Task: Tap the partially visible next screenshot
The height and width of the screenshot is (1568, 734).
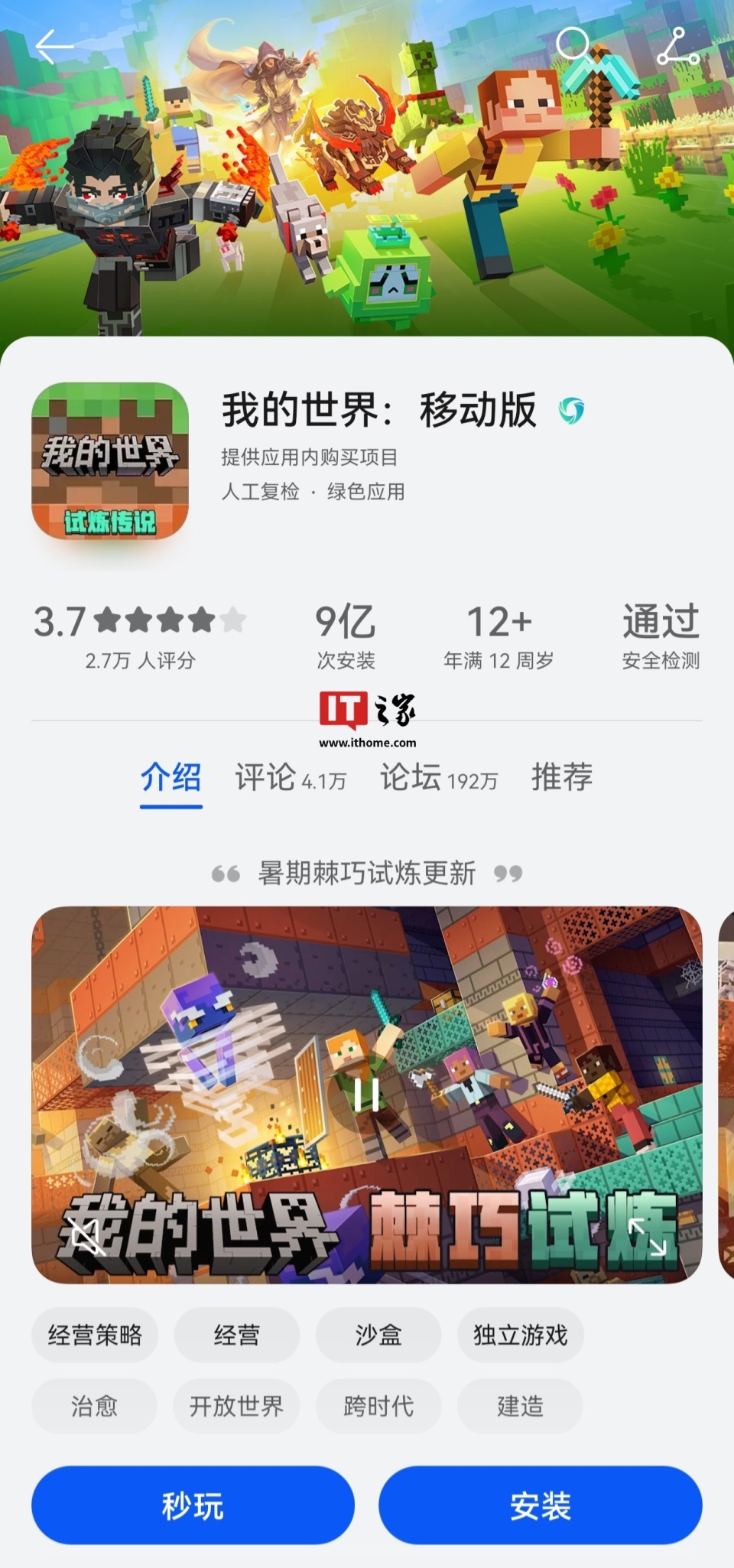Action: point(726,1094)
